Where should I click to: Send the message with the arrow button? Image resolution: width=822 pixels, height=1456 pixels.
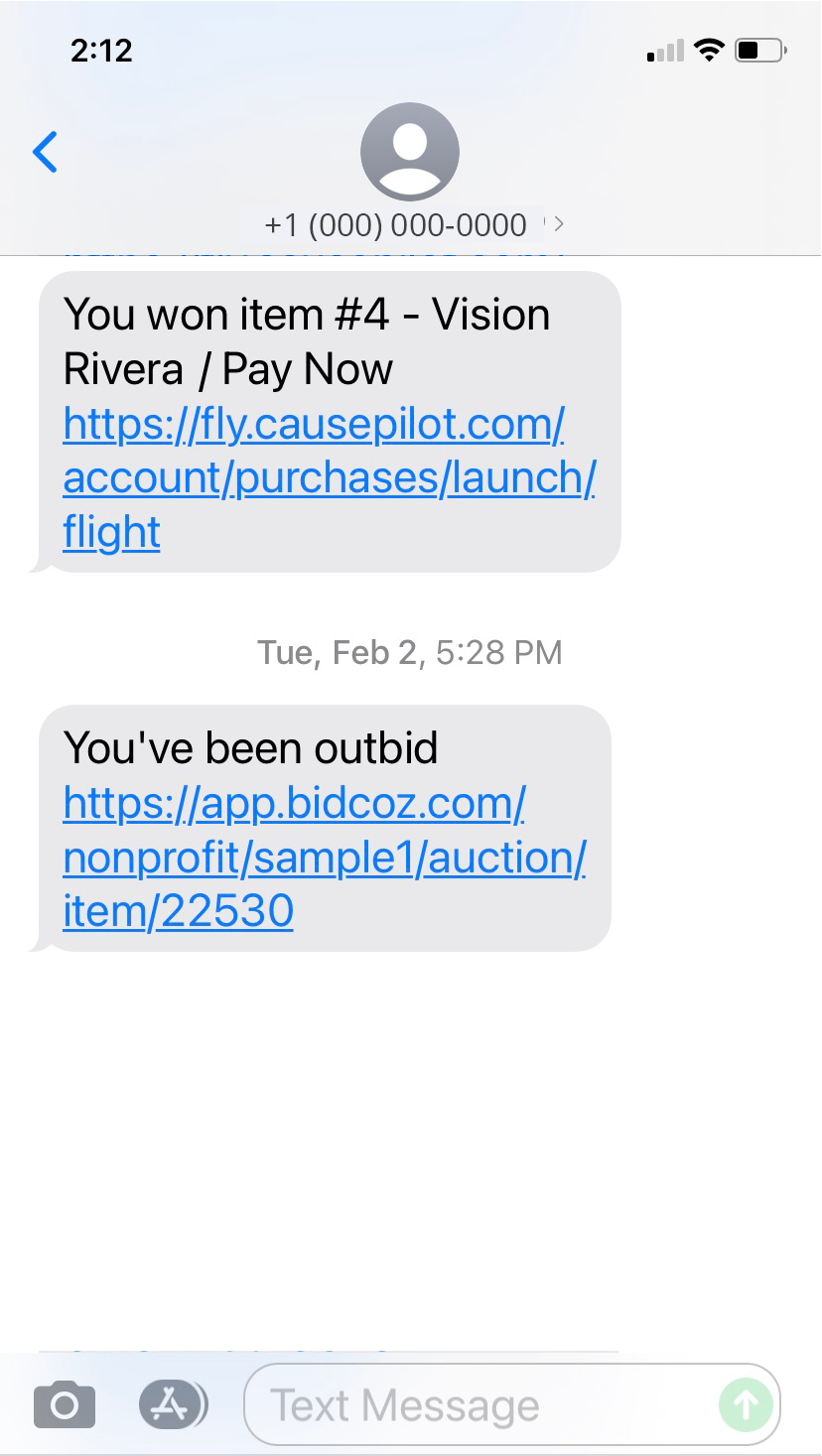pos(746,1404)
